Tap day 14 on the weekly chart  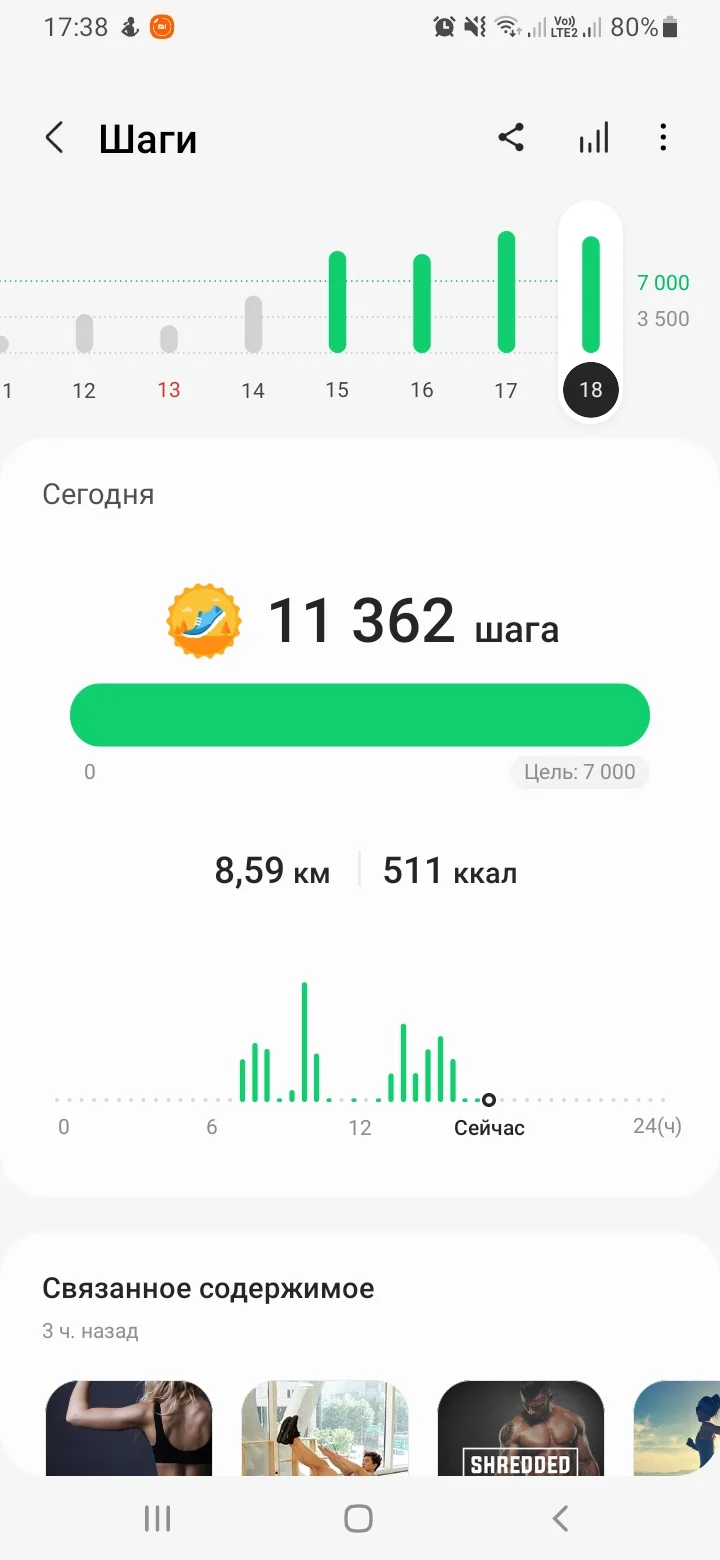pos(252,391)
